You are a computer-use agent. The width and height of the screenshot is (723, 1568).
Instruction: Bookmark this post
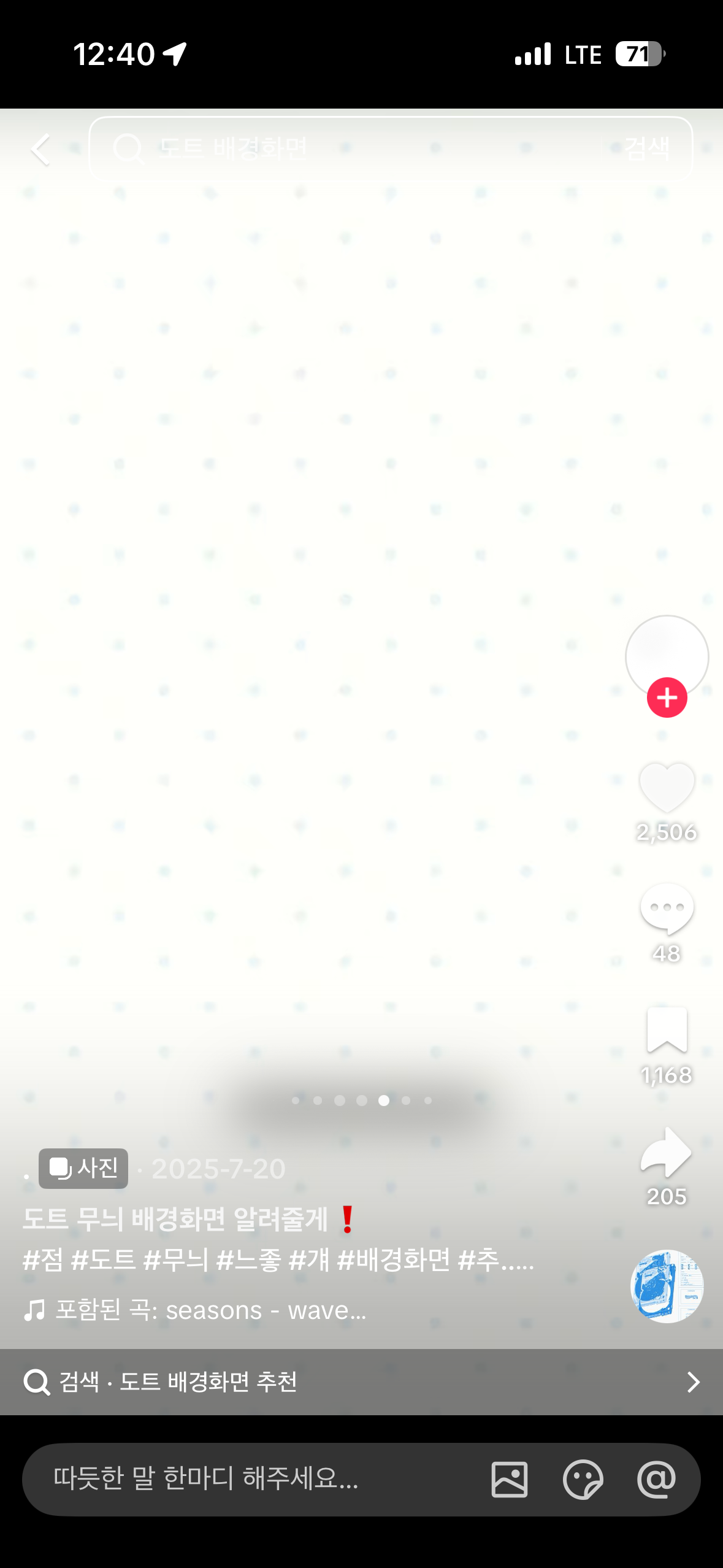(667, 1029)
